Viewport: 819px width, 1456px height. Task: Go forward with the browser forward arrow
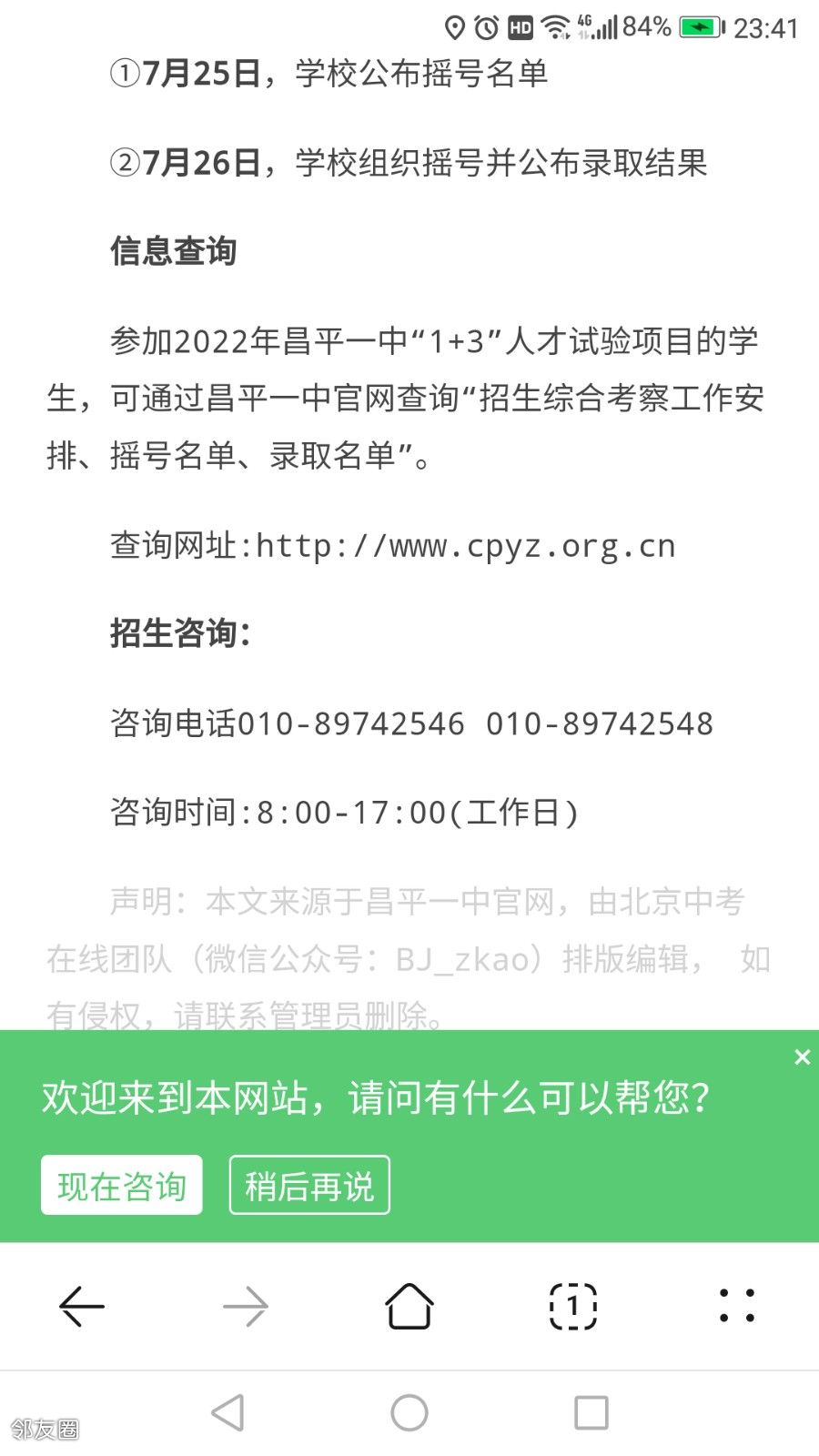tap(246, 1307)
